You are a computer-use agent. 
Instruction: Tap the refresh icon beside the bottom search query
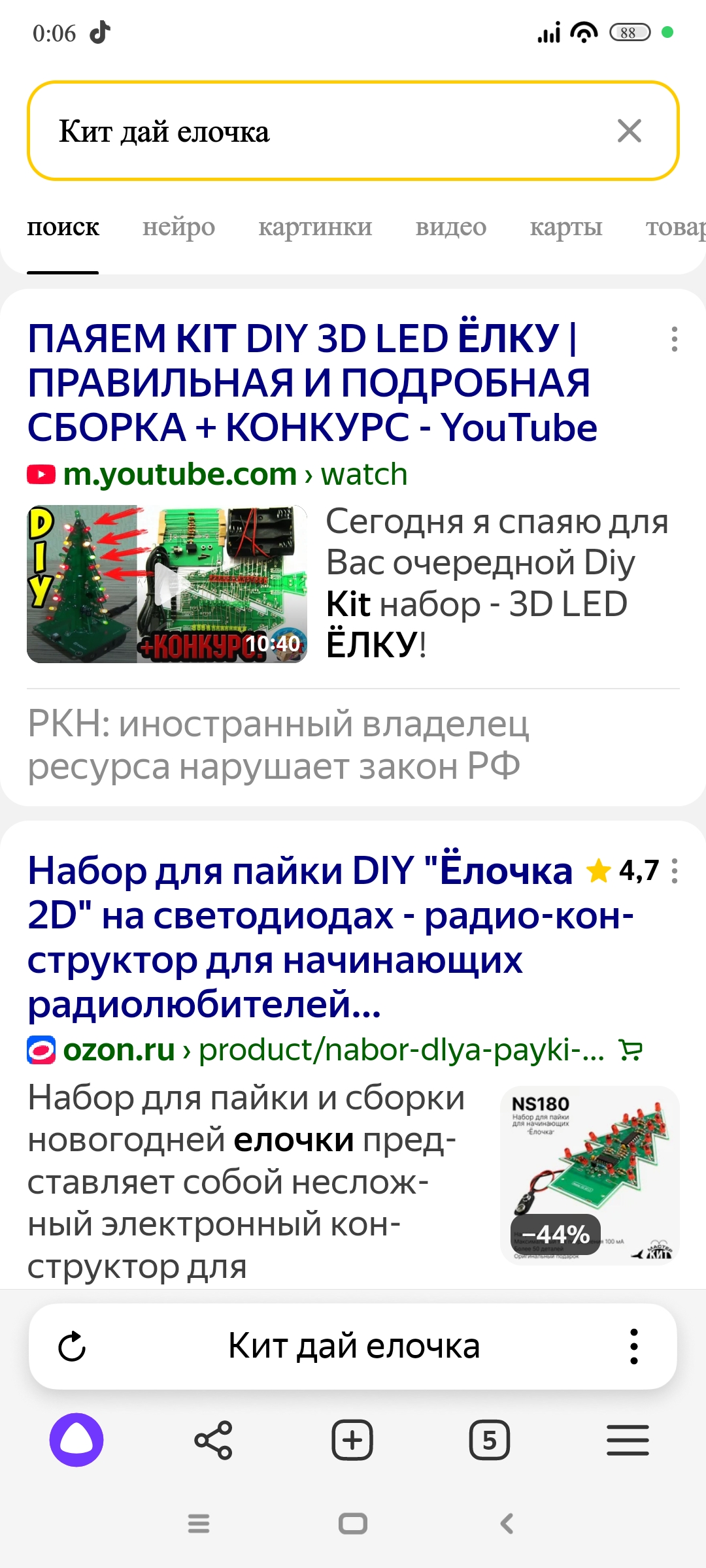pyautogui.click(x=72, y=1347)
